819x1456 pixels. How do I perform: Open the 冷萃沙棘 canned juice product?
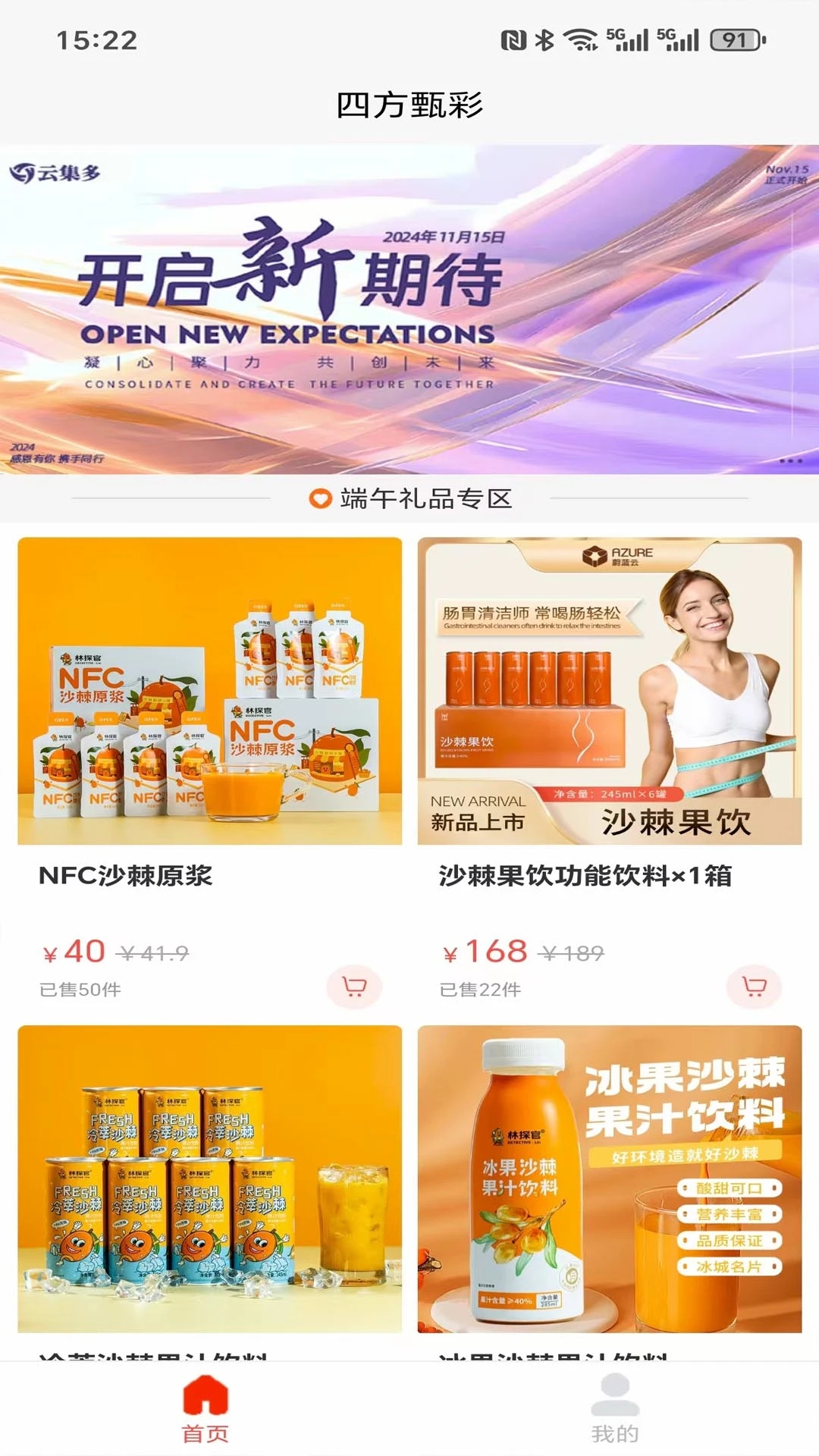[x=210, y=1178]
